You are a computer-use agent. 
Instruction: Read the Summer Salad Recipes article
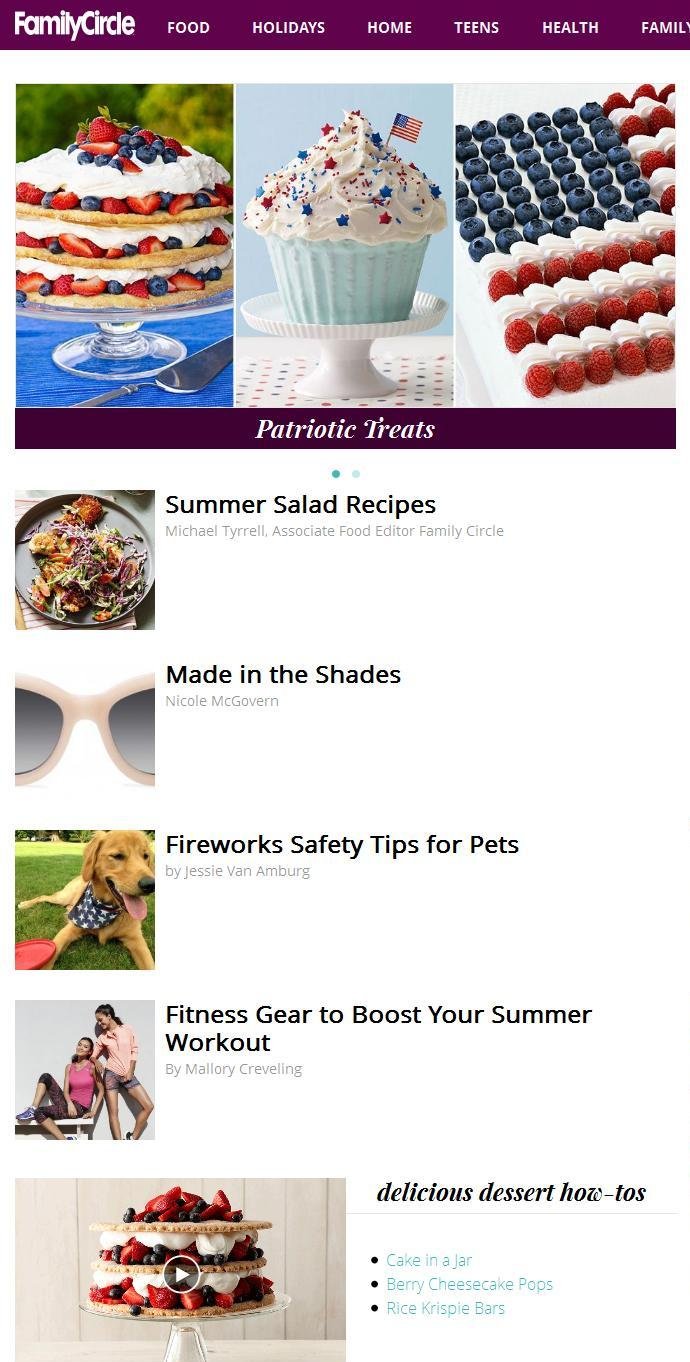300,505
